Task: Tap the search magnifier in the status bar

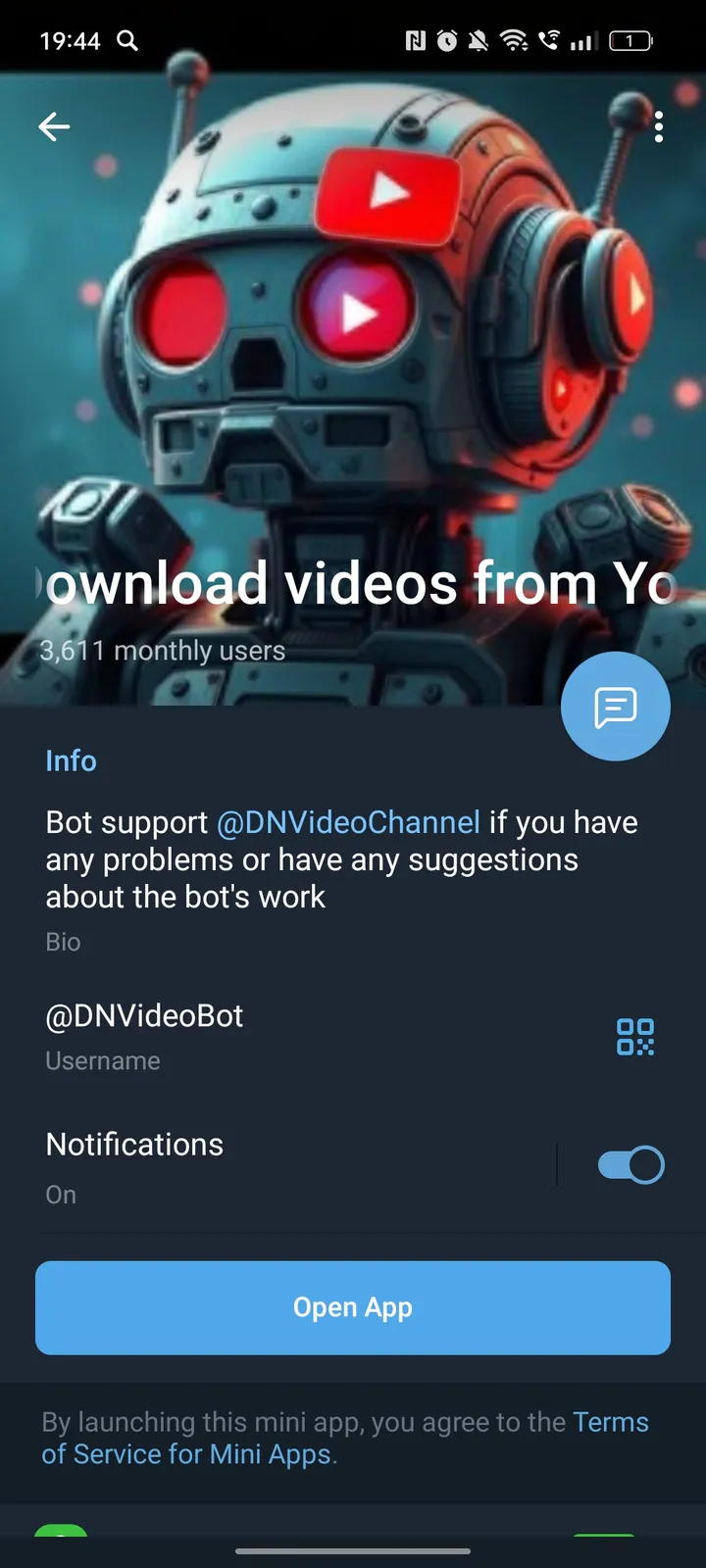Action: pos(126,40)
